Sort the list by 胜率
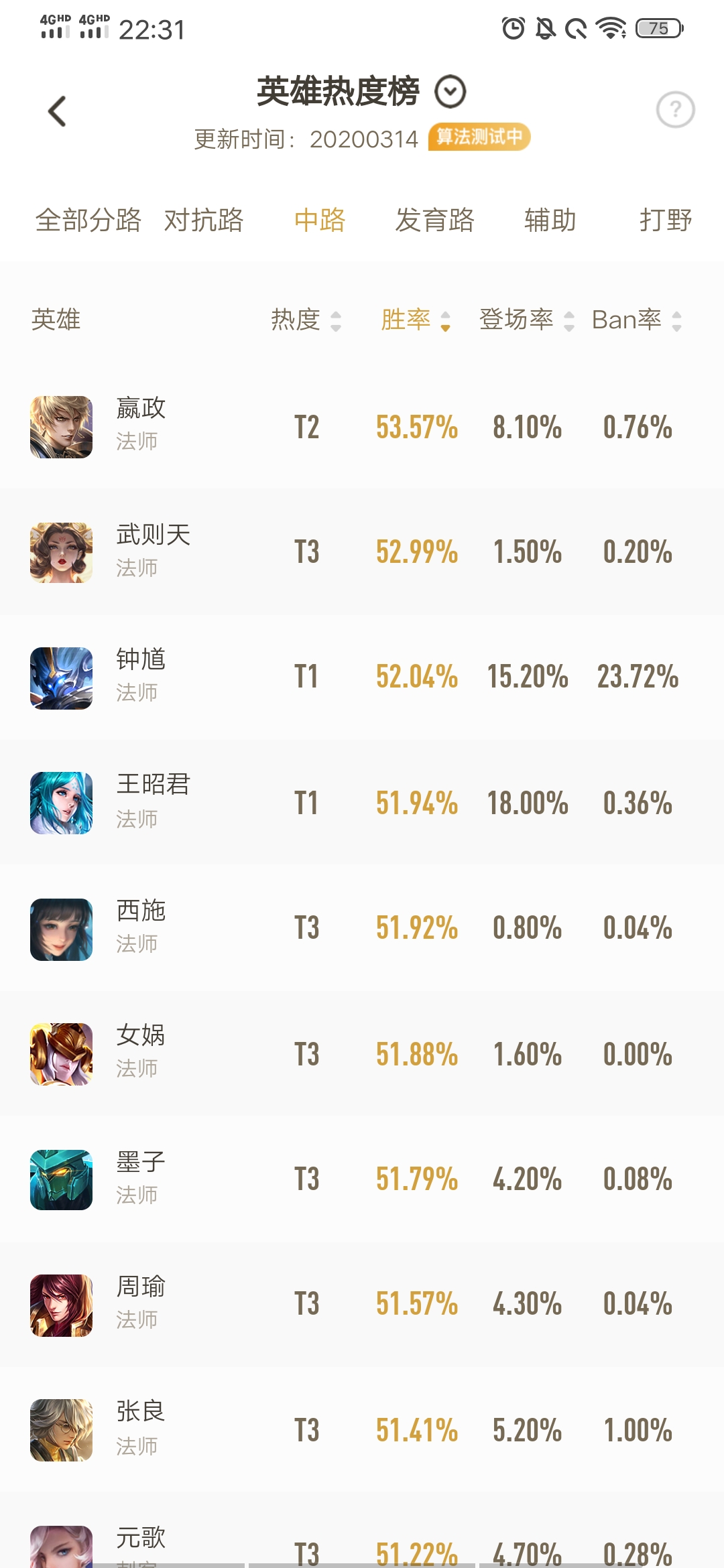724x1568 pixels. pos(415,320)
